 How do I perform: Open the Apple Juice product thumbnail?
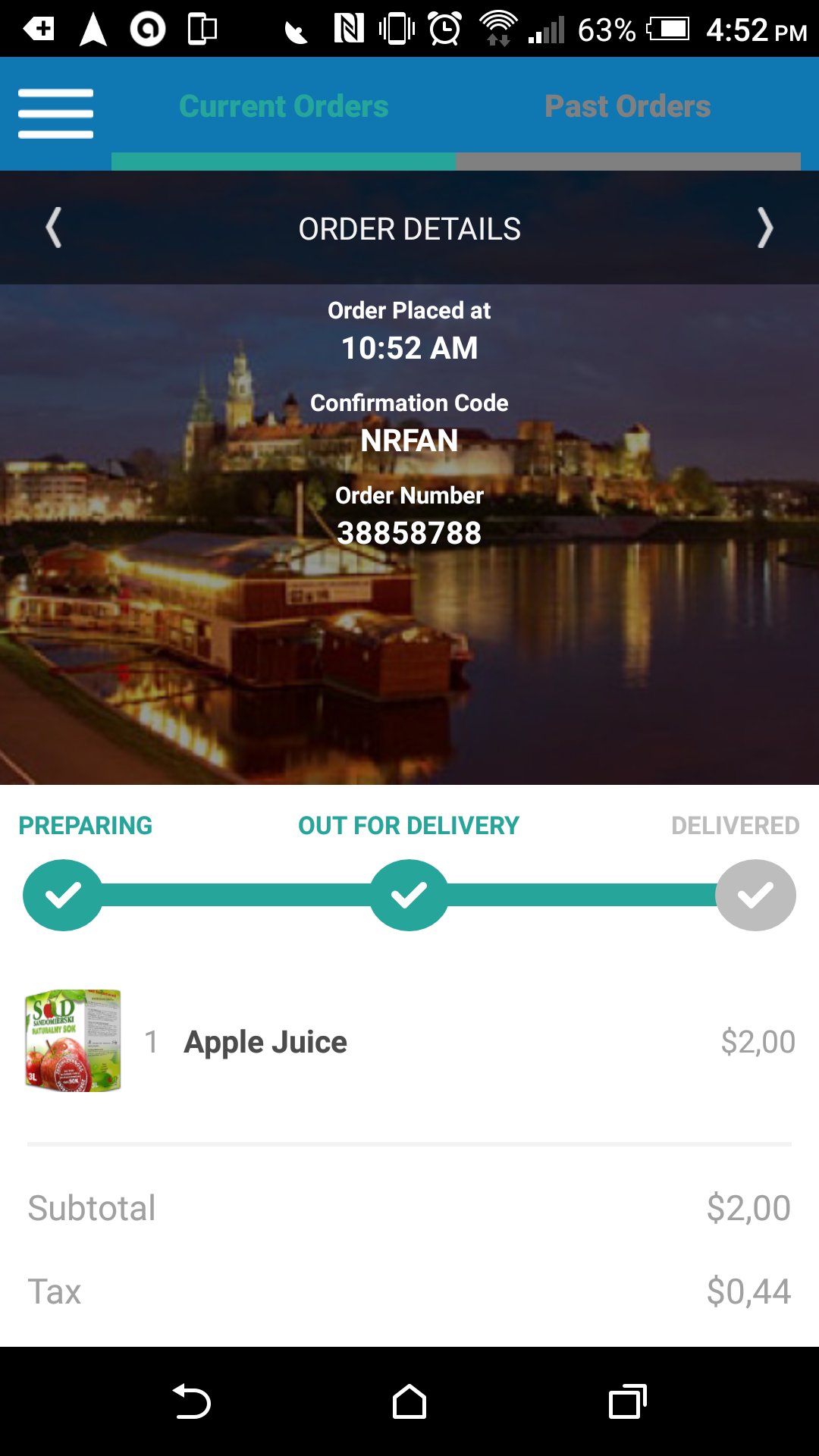(73, 1040)
